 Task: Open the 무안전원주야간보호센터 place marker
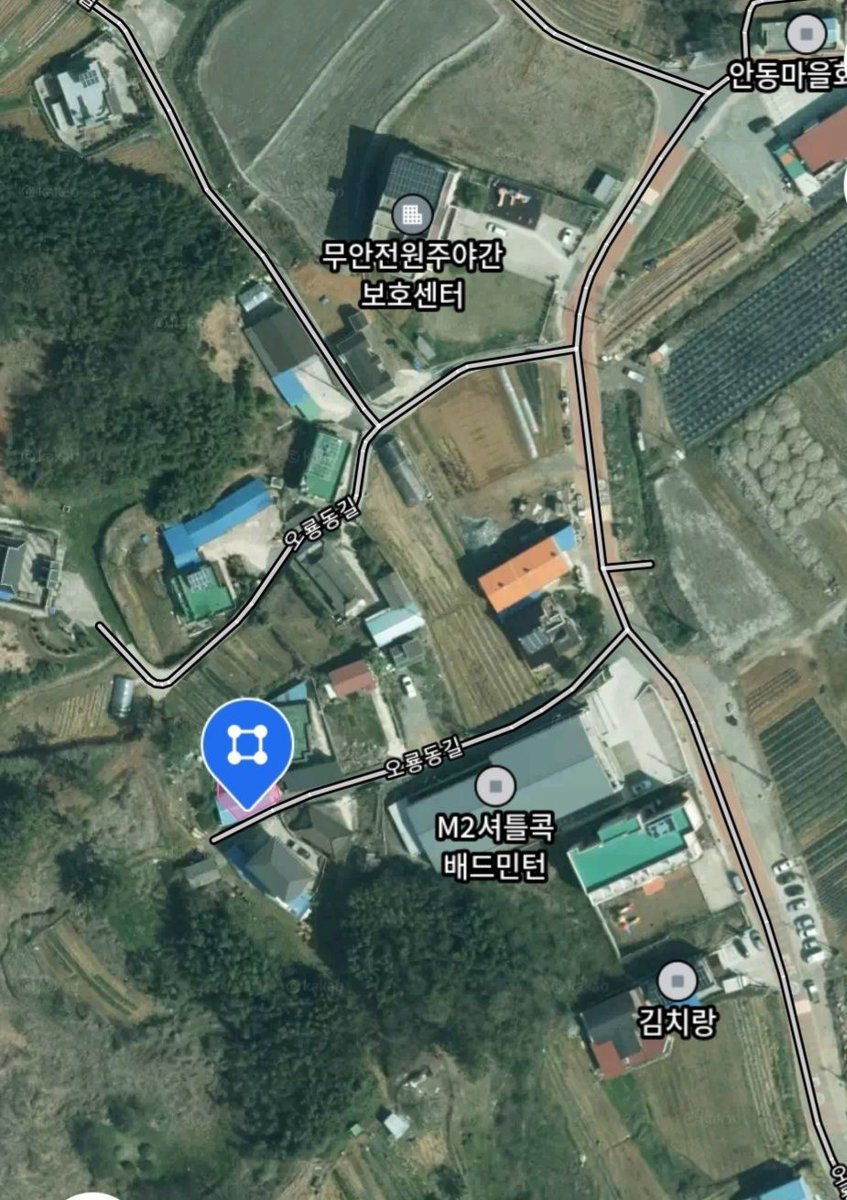pos(410,212)
